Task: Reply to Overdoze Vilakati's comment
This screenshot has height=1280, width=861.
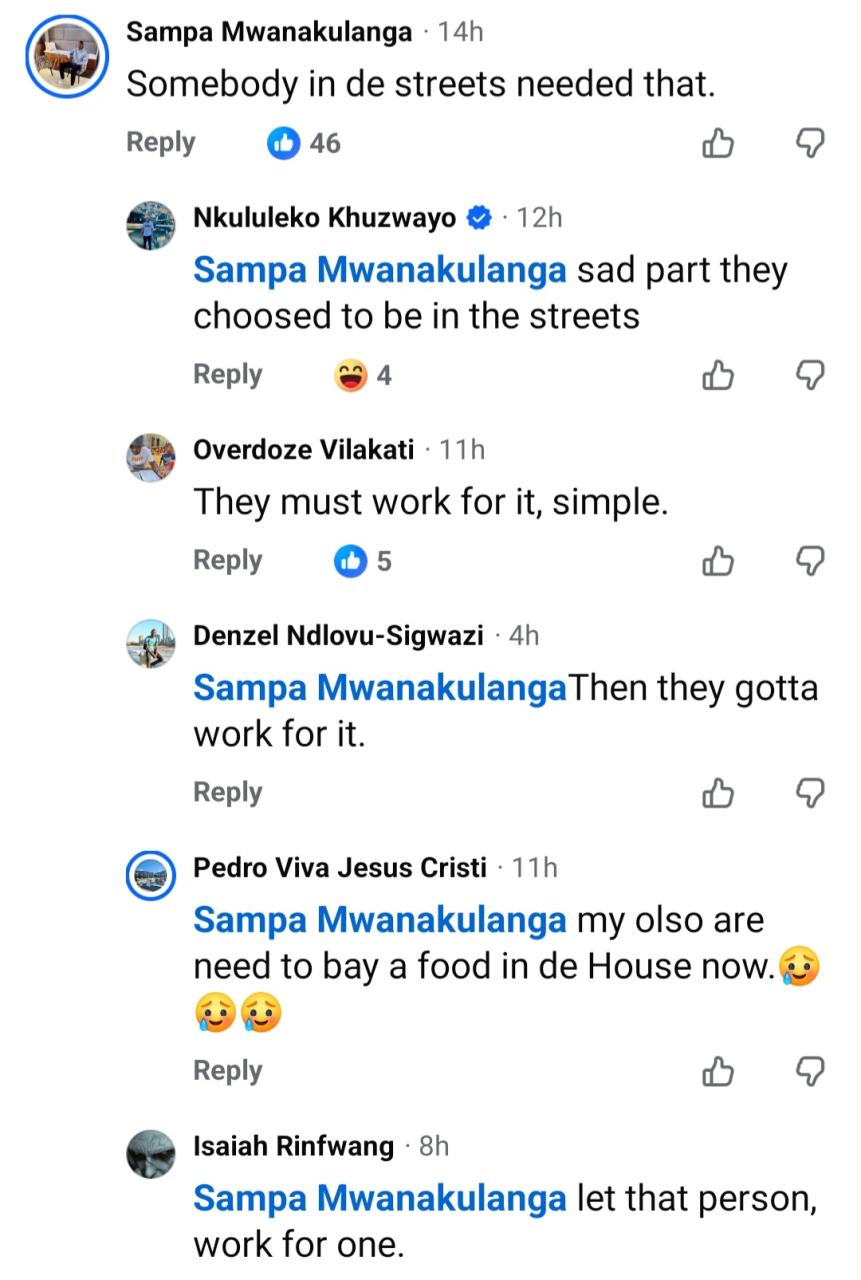Action: pyautogui.click(x=227, y=561)
